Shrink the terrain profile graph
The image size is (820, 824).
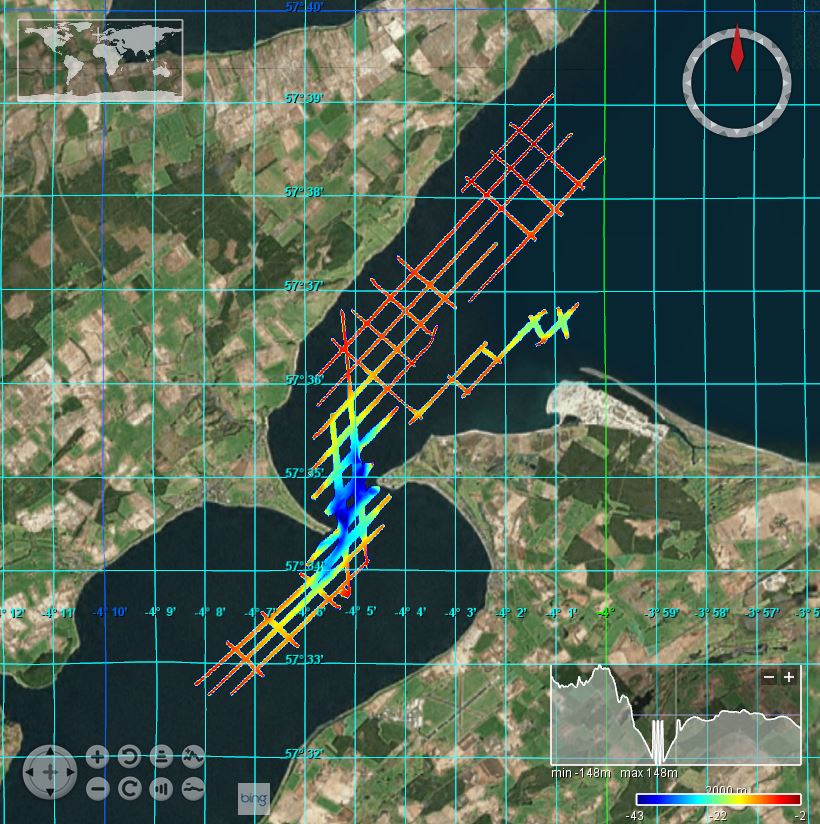[769, 677]
